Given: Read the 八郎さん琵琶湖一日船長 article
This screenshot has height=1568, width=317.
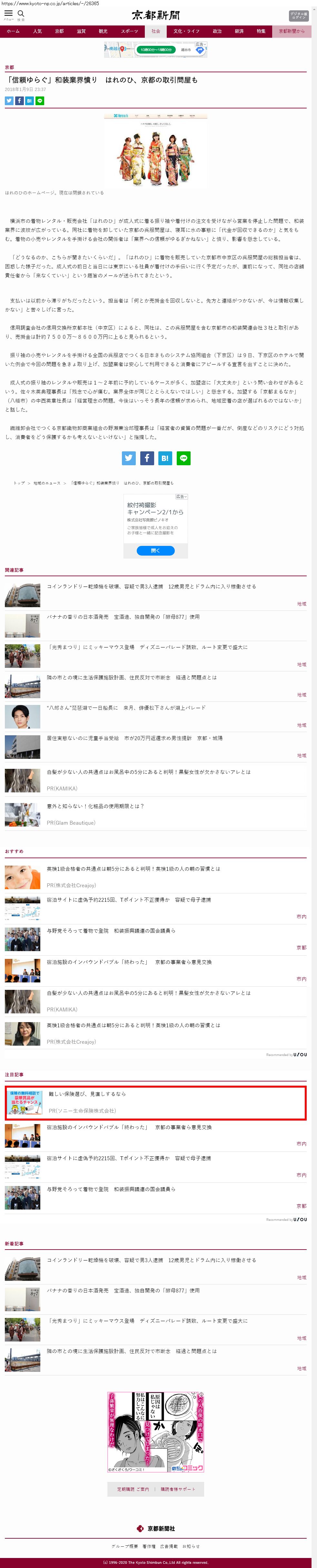Looking at the screenshot, I should coord(126,708).
